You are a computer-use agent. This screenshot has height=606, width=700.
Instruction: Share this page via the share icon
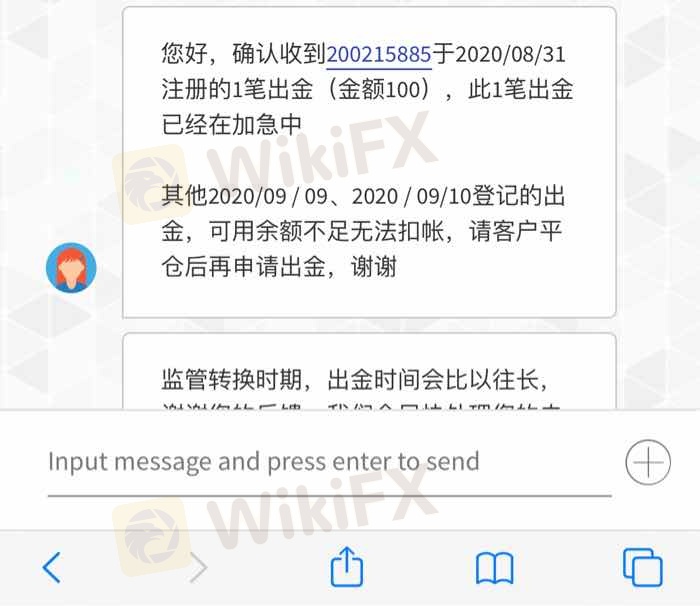click(x=346, y=566)
